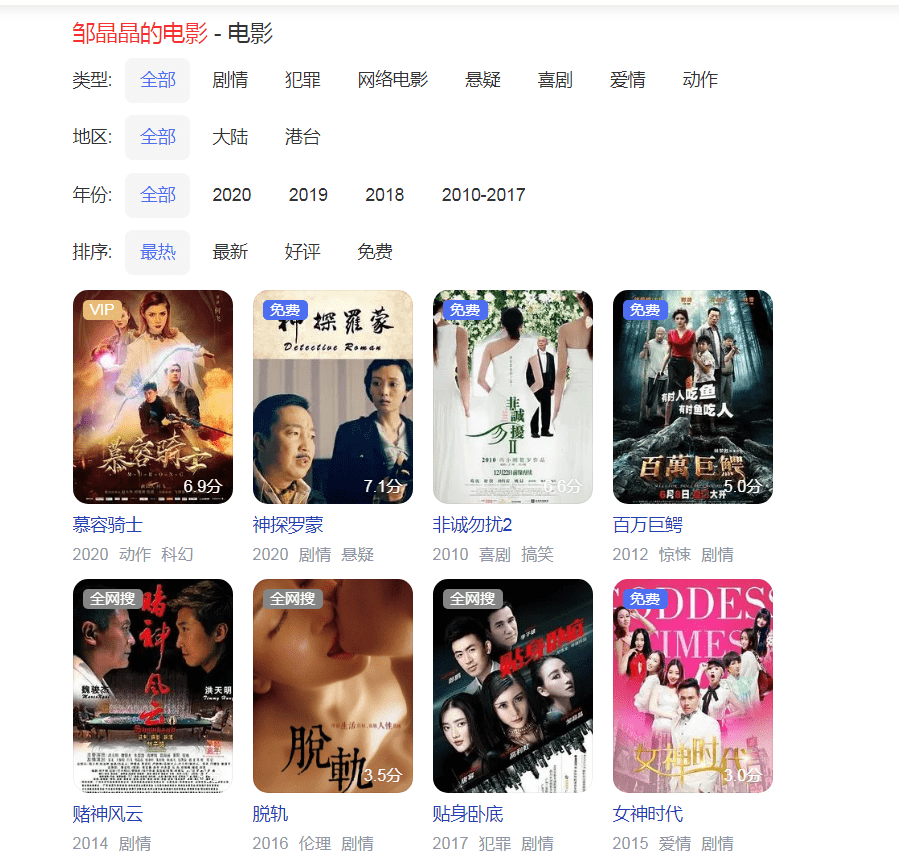899x860 pixels.
Task: Open the 百万巨鳄 movie poster
Action: (693, 397)
